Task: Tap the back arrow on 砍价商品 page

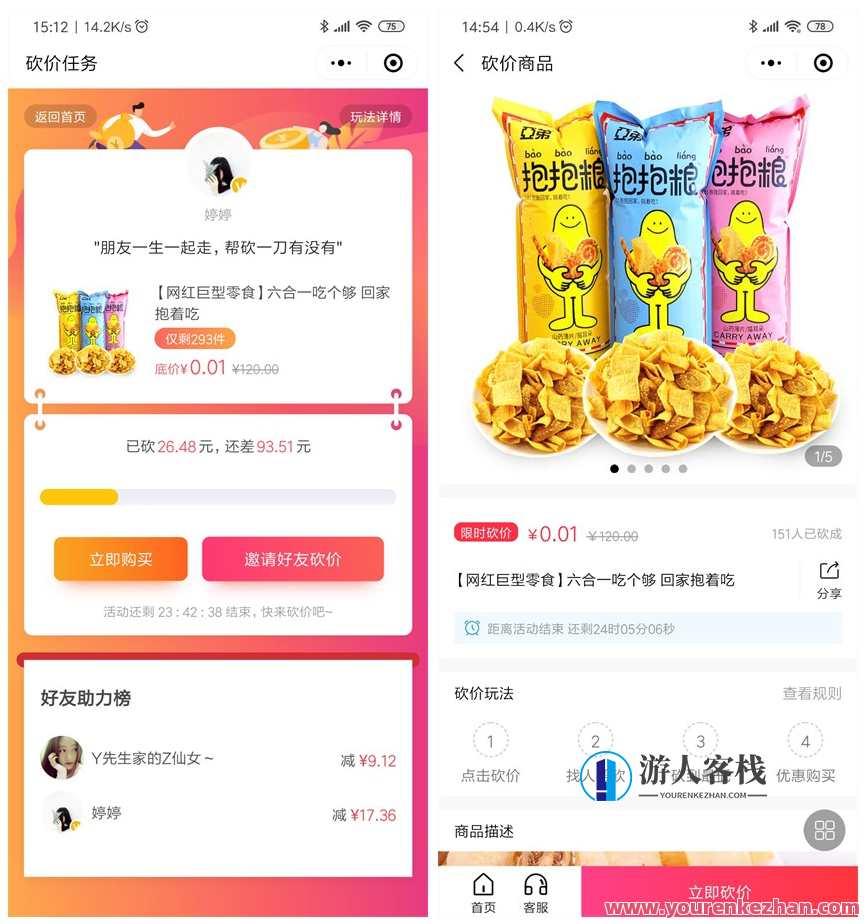Action: click(459, 62)
